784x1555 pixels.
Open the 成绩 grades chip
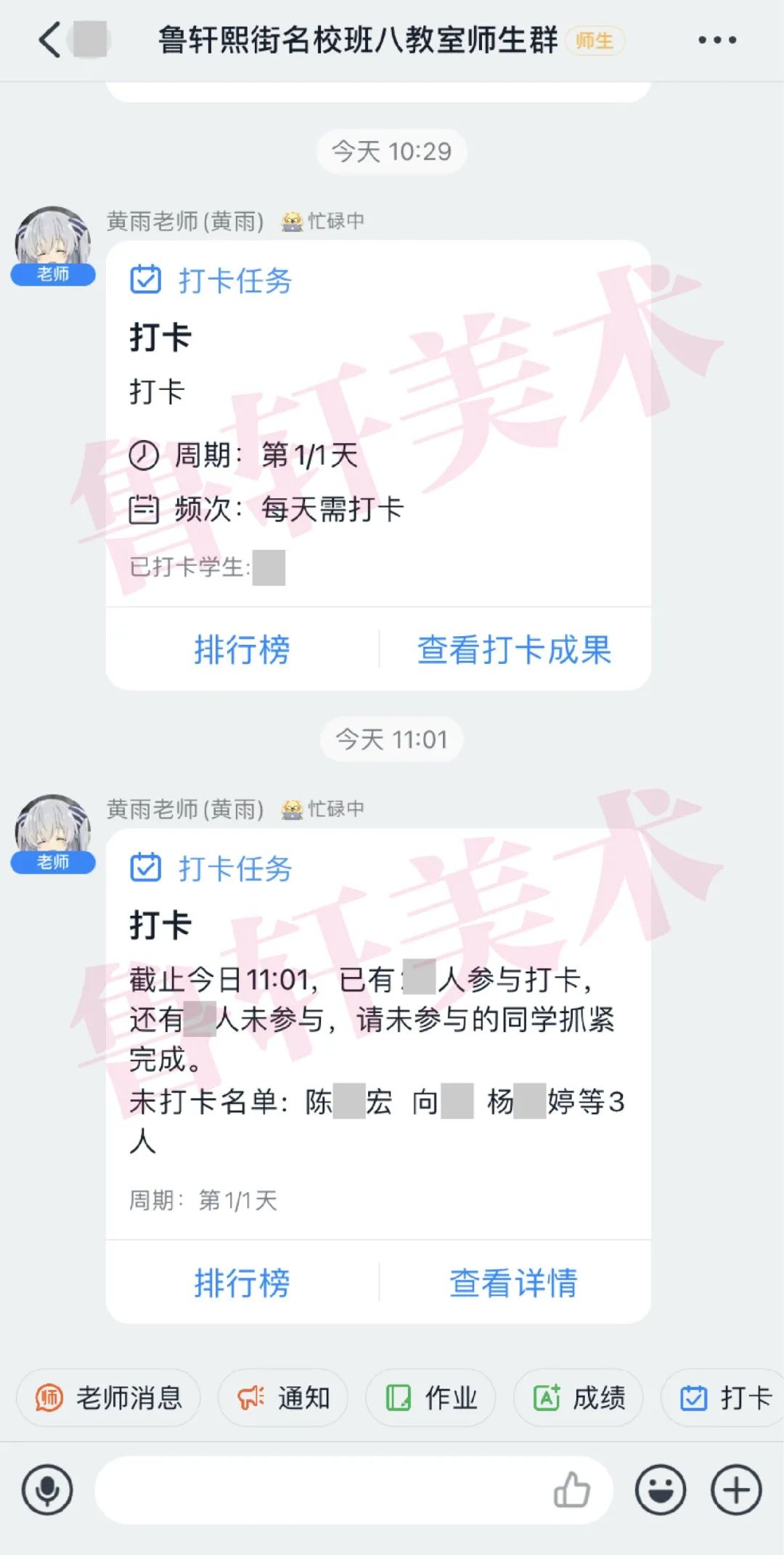[x=579, y=1397]
